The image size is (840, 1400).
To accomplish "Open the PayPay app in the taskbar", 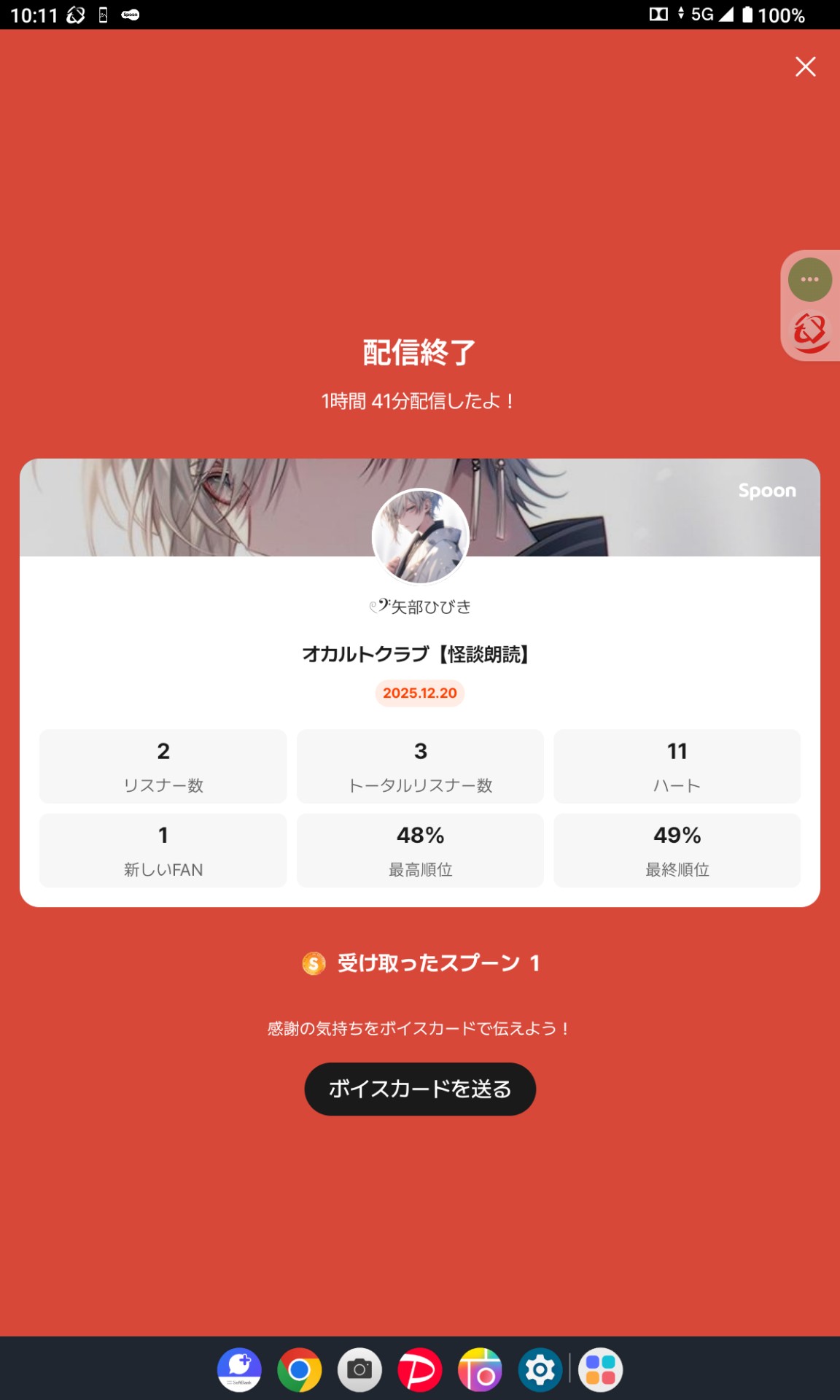I will 419,1370.
